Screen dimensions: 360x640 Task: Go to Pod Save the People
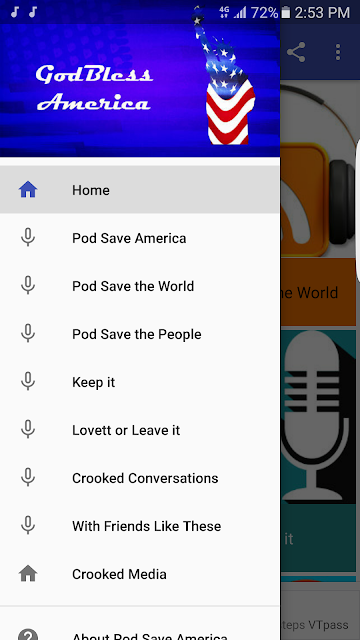[x=140, y=334]
